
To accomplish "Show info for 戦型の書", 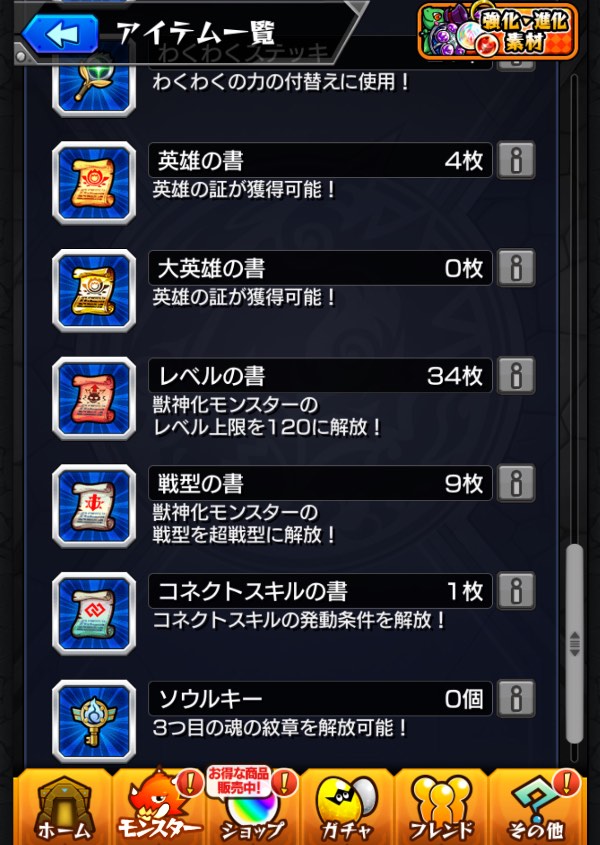I will 516,484.
